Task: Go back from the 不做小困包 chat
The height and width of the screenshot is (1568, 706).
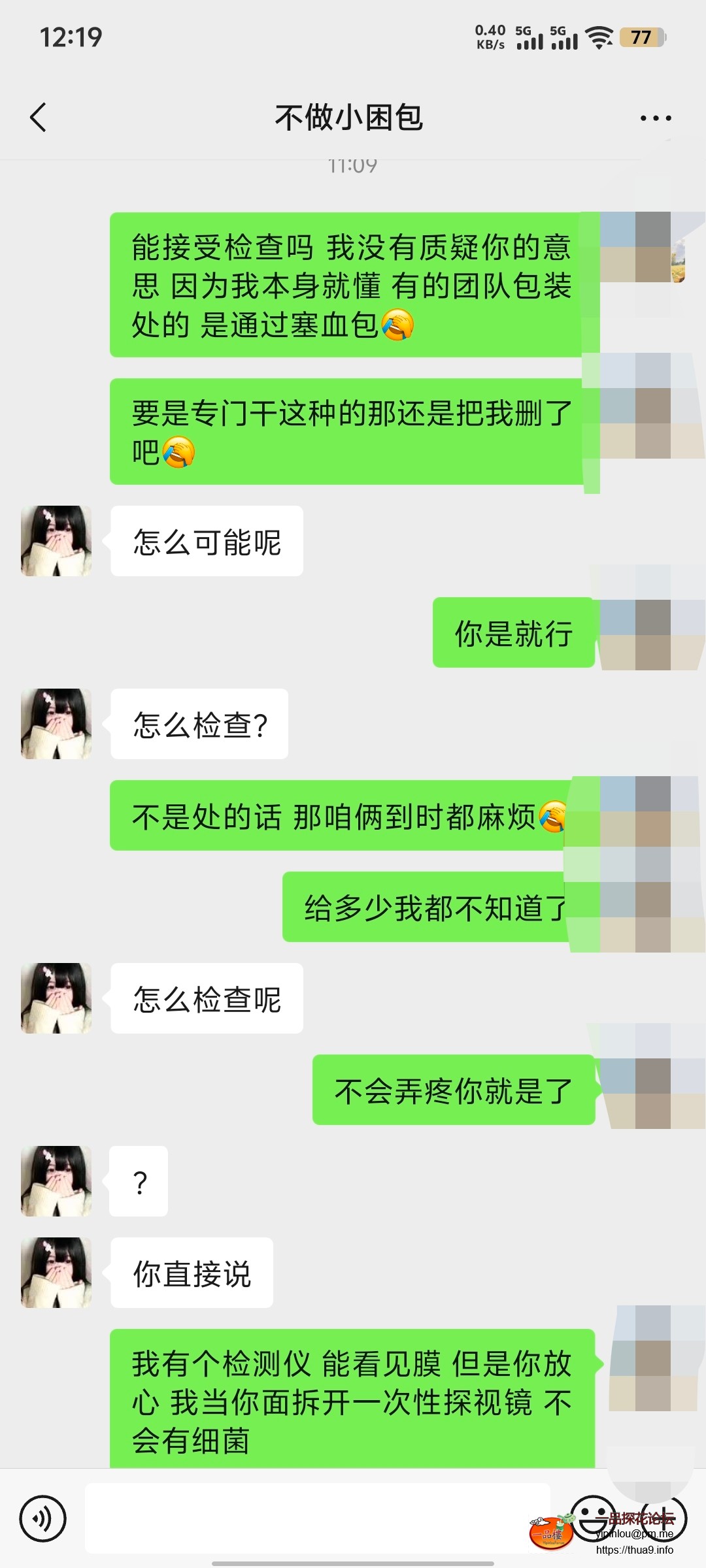Action: click(39, 118)
